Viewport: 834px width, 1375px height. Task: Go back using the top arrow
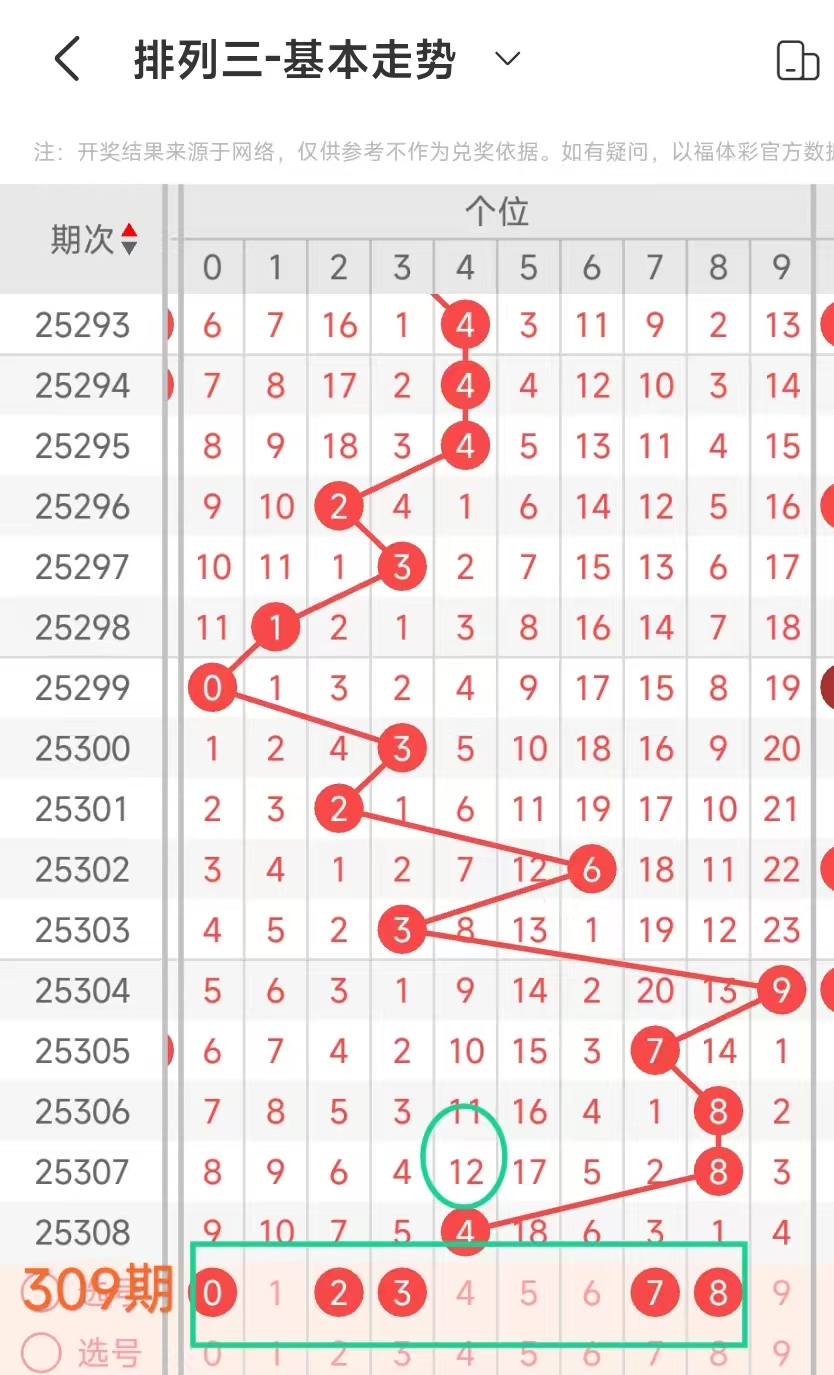(66, 60)
